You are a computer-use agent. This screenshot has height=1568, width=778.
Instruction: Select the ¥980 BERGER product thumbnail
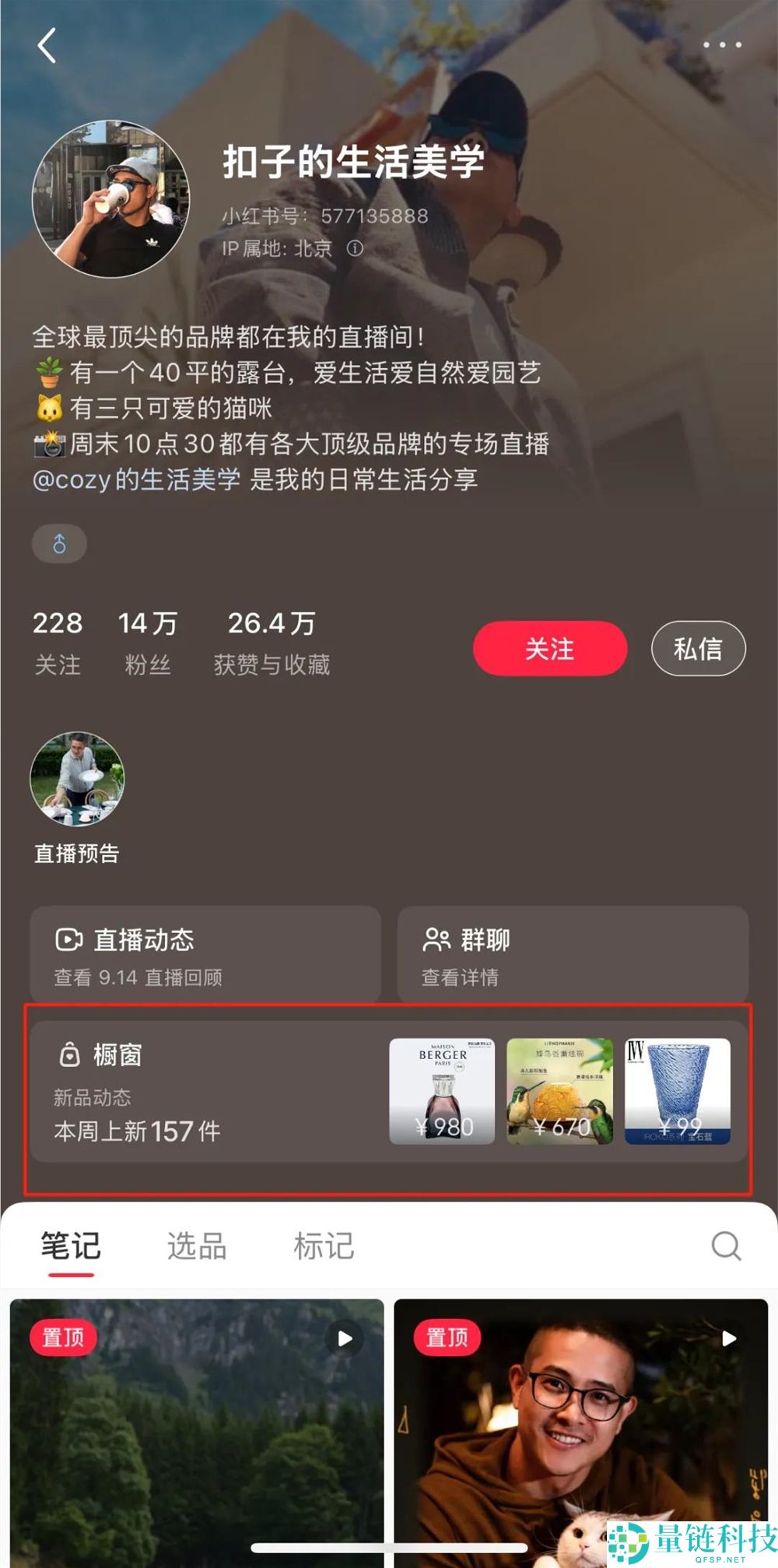443,1092
